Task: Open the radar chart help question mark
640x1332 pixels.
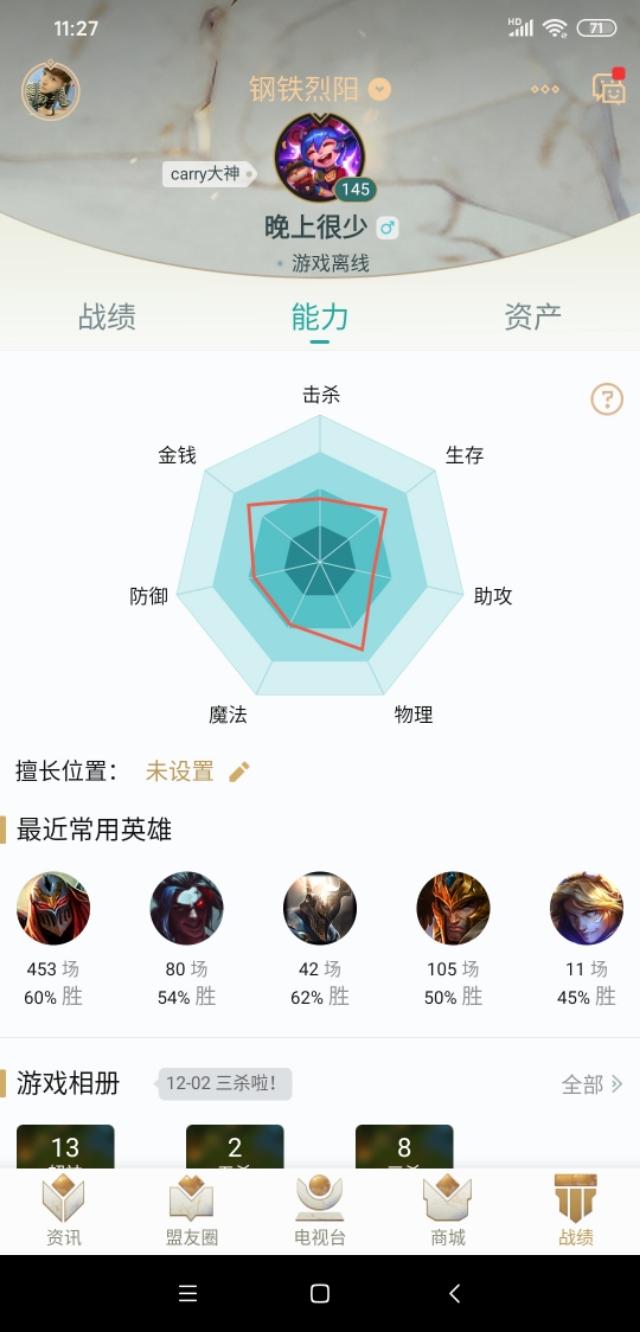Action: [x=607, y=399]
